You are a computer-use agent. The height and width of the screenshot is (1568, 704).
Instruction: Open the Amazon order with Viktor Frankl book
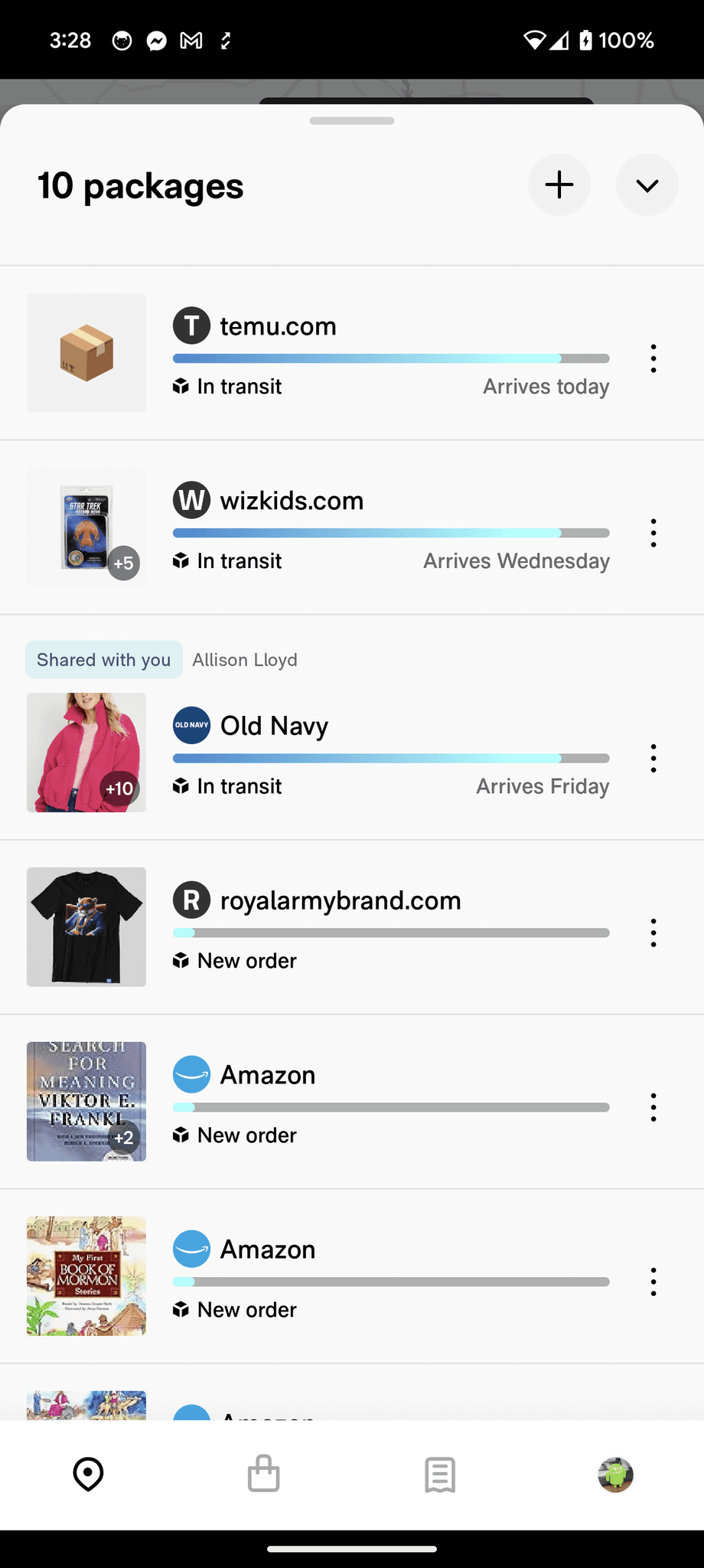pos(390,1102)
